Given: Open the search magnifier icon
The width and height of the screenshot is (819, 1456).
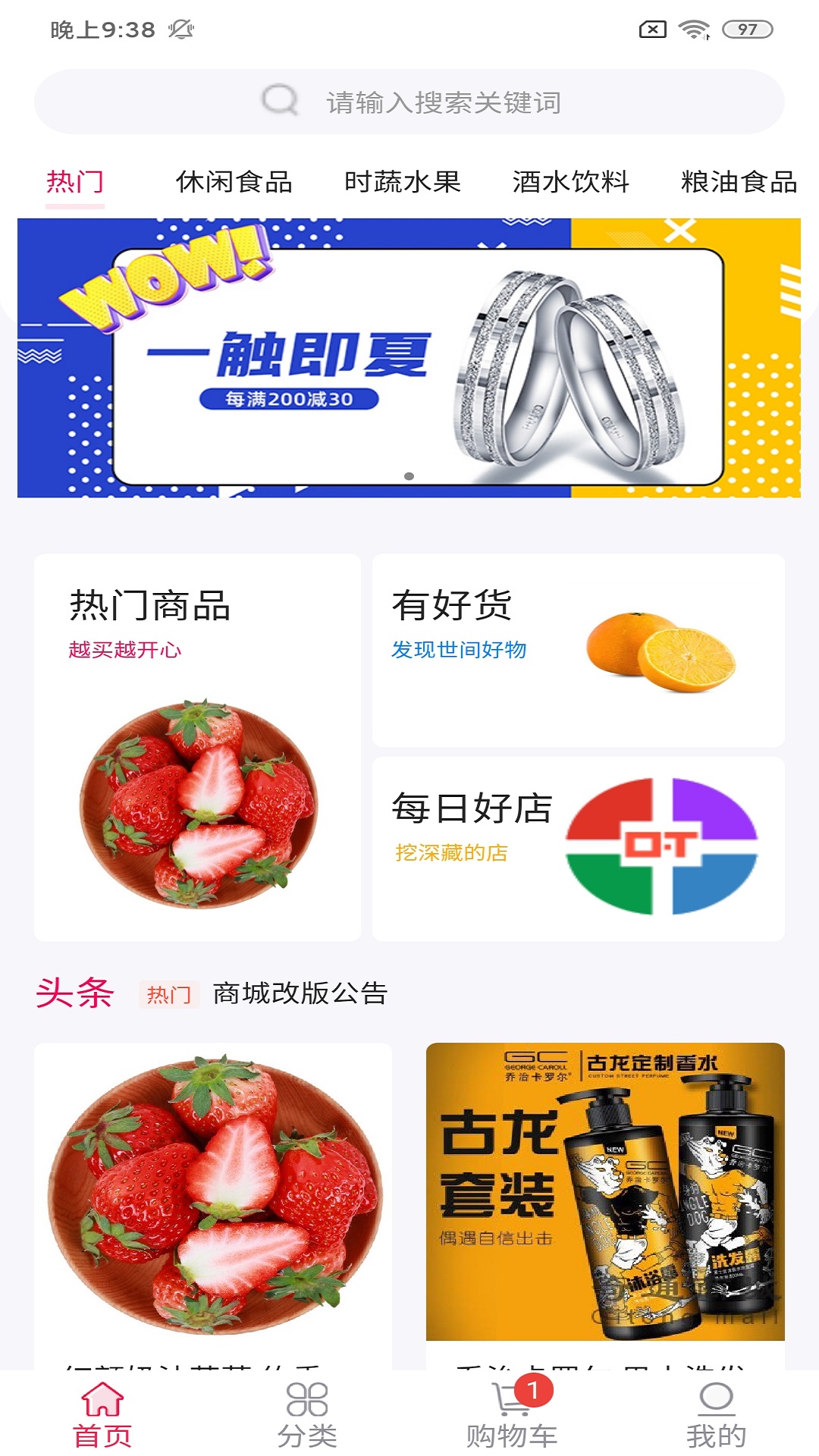Looking at the screenshot, I should tap(279, 101).
